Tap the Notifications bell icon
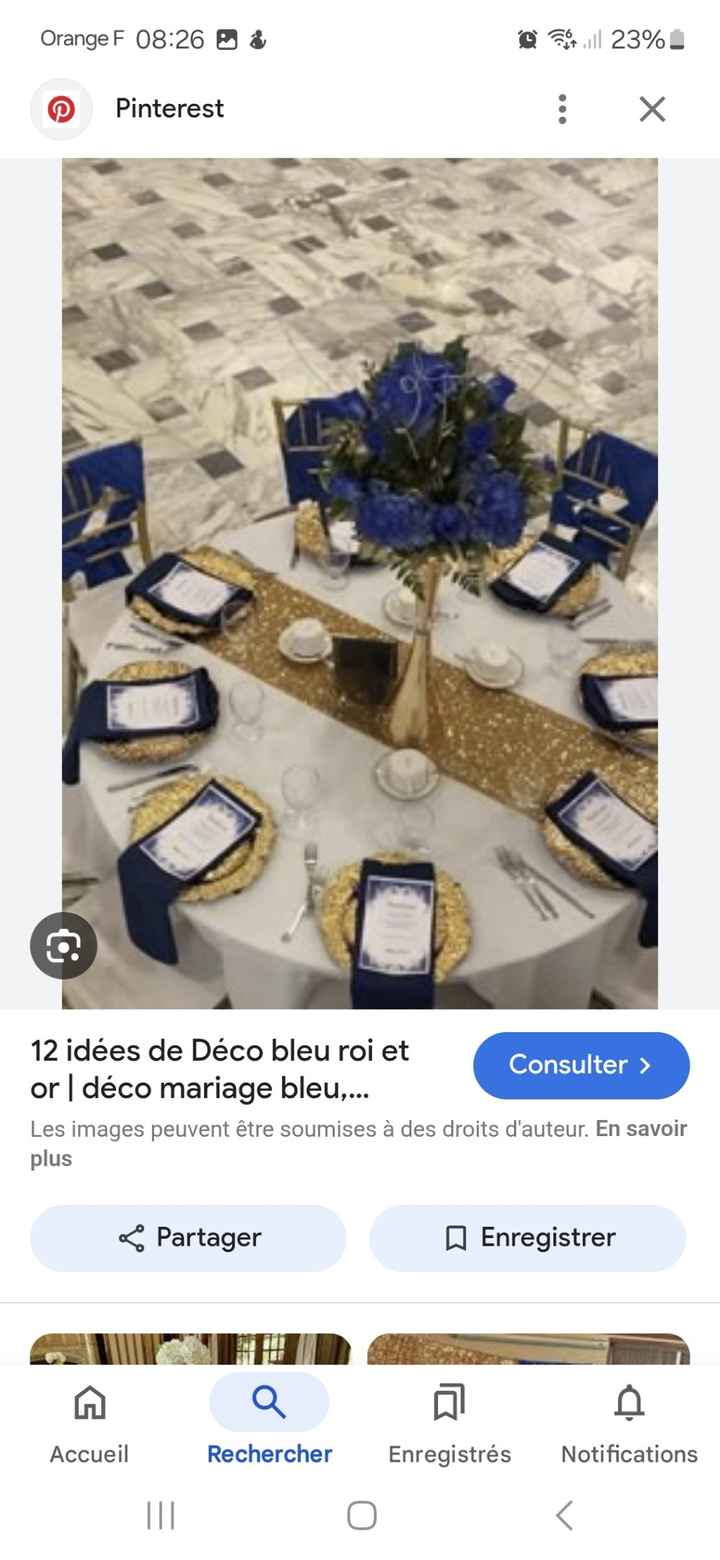This screenshot has width=720, height=1560. click(628, 1403)
